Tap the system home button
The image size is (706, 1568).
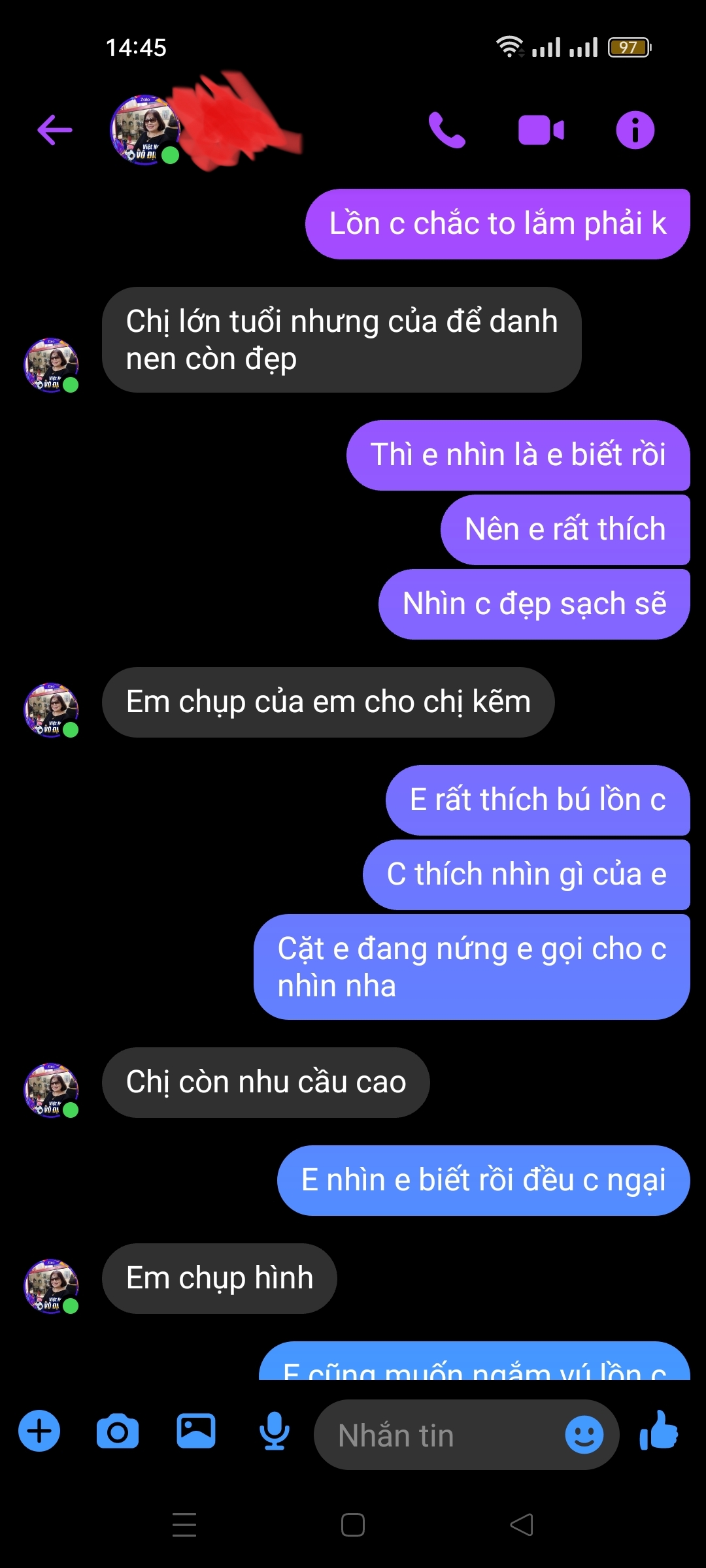(353, 1525)
